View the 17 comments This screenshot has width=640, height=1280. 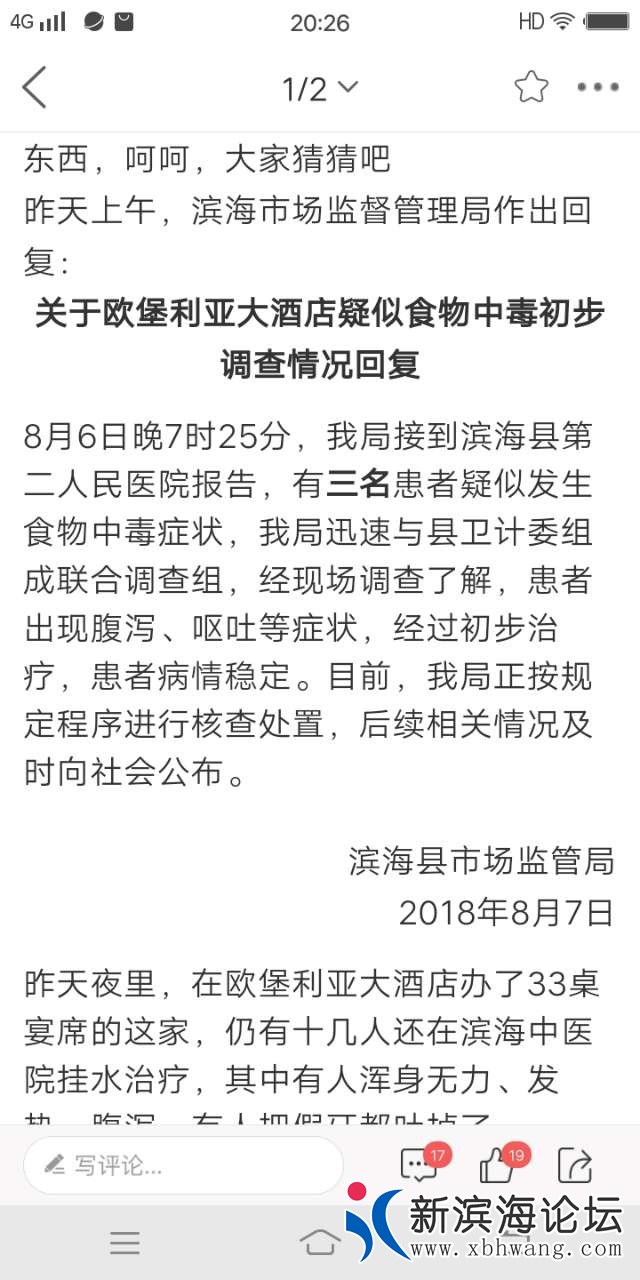[419, 1165]
